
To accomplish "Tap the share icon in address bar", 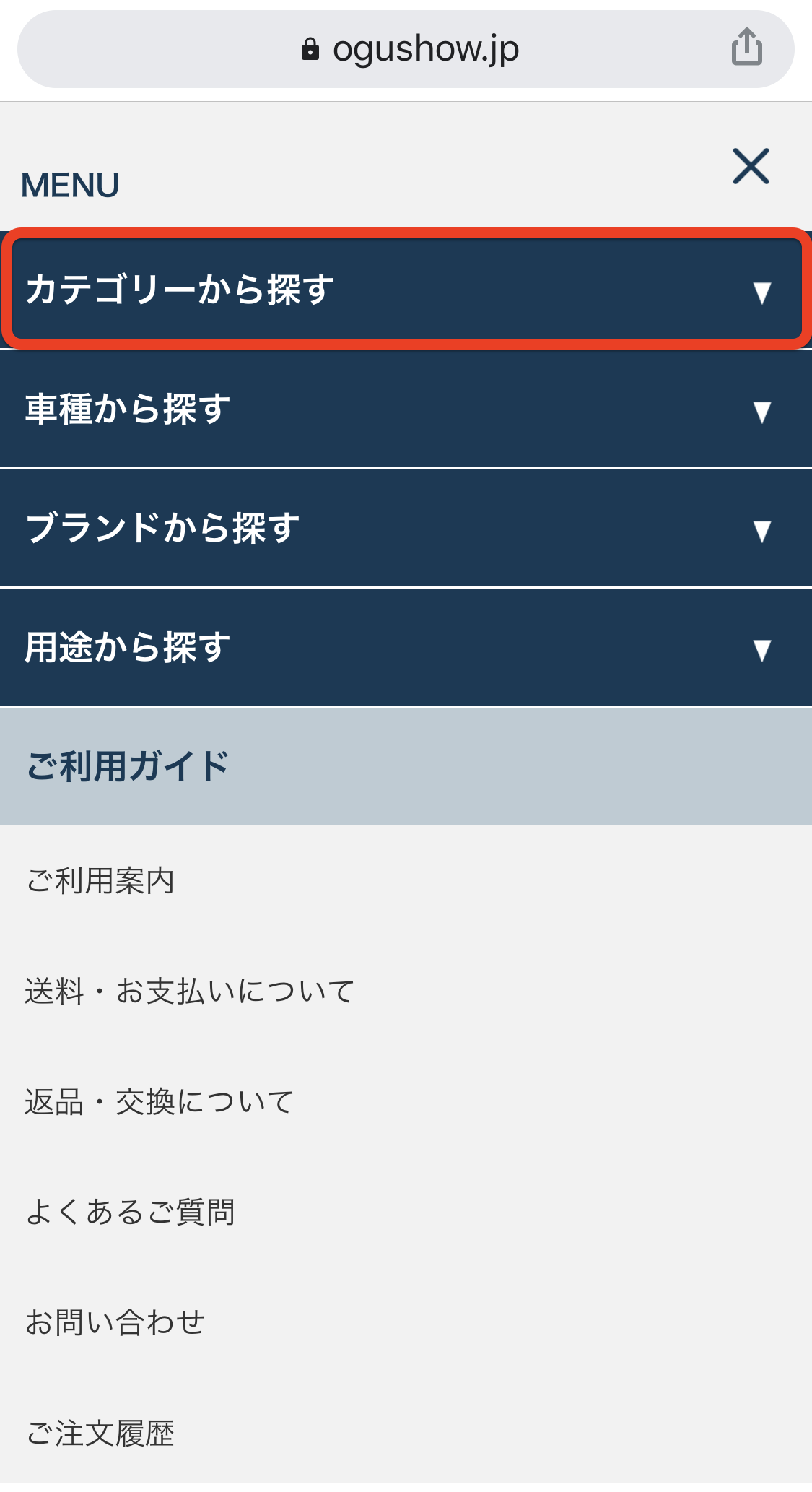I will 747,48.
